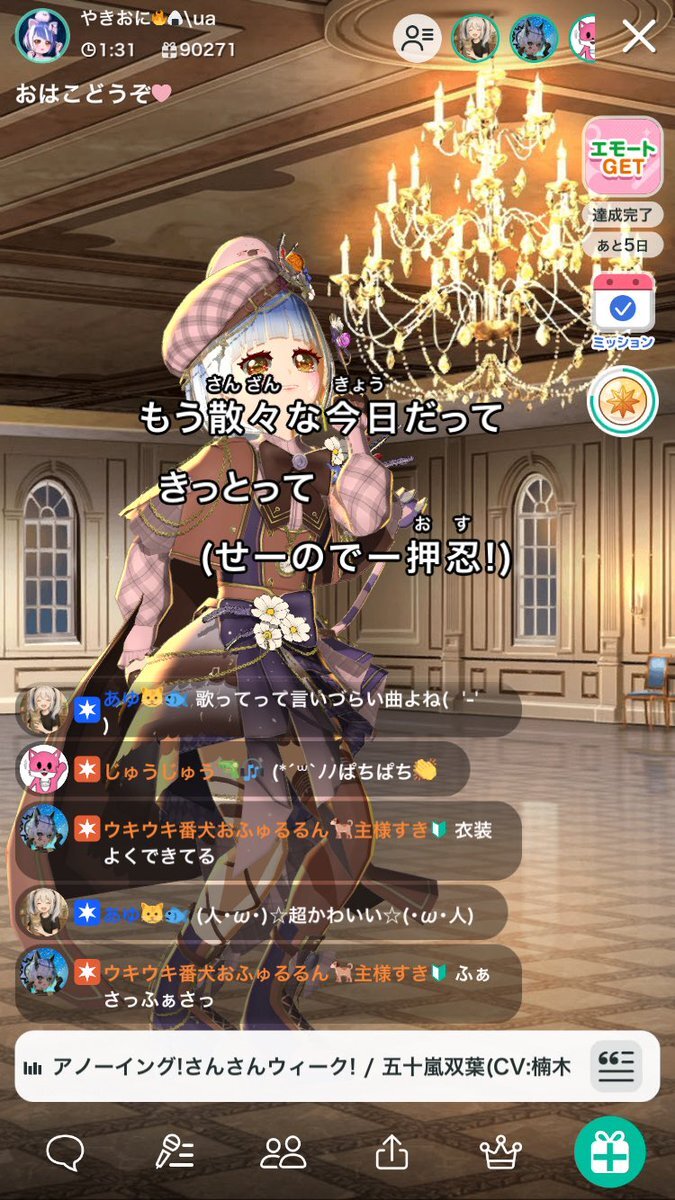Open the karaoke song list

[173, 1152]
